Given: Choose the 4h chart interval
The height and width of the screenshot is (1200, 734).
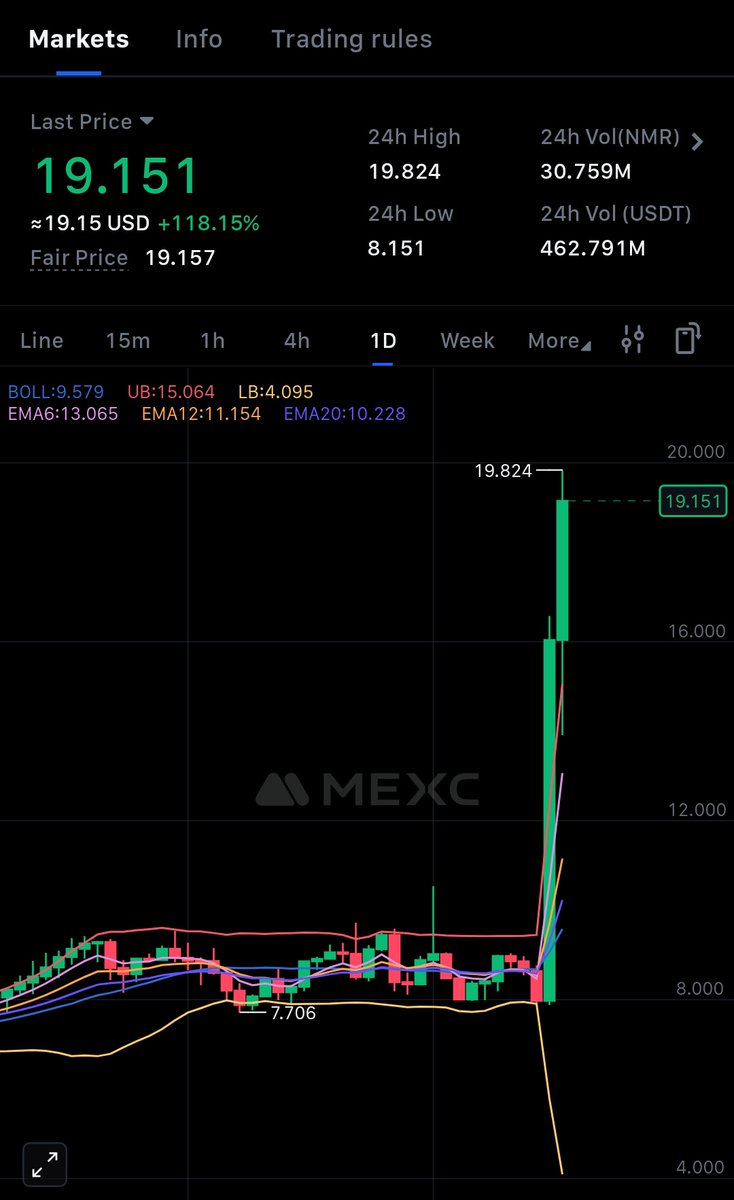Looking at the screenshot, I should (x=297, y=340).
